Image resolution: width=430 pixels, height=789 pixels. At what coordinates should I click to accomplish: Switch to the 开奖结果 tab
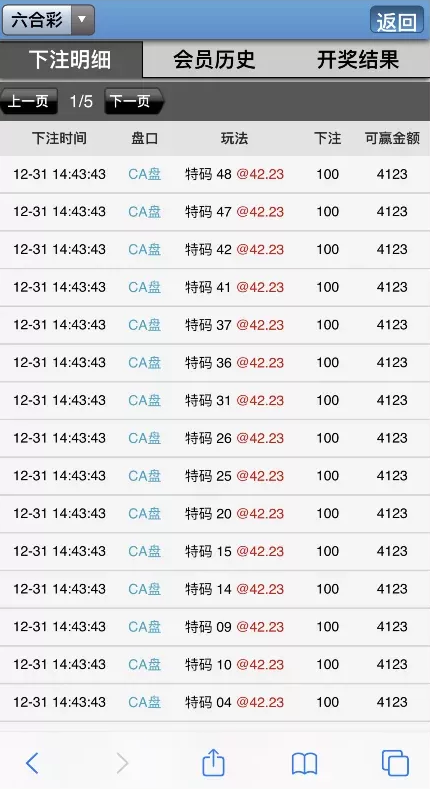point(358,60)
